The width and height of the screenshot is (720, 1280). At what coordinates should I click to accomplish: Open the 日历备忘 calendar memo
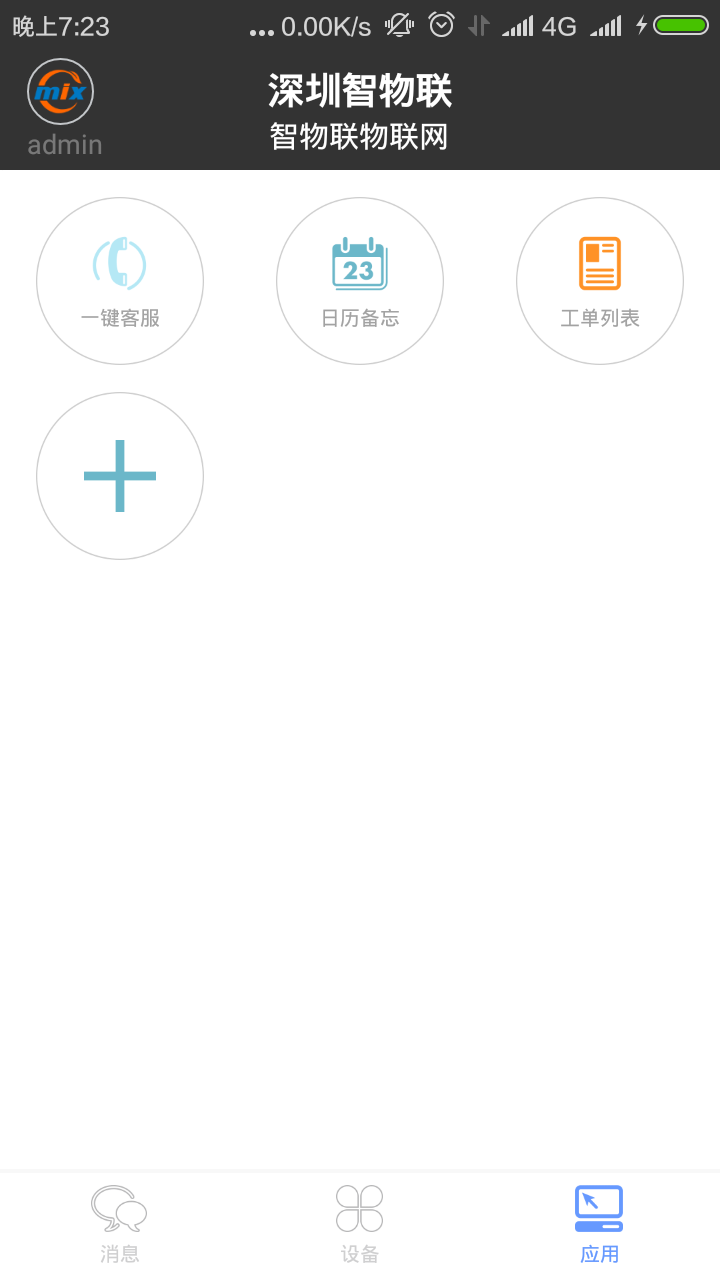point(360,281)
